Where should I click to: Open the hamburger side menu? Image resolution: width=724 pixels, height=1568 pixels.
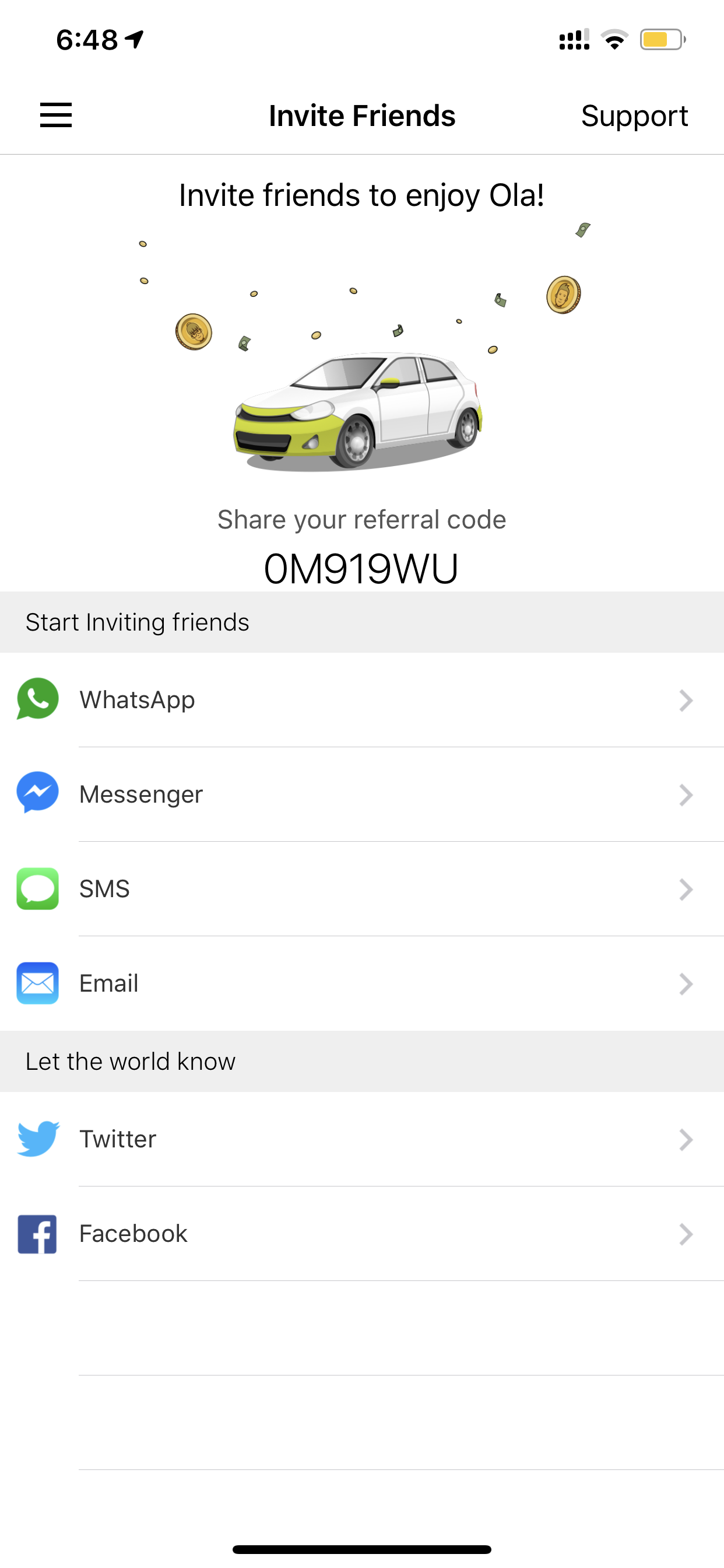[56, 115]
